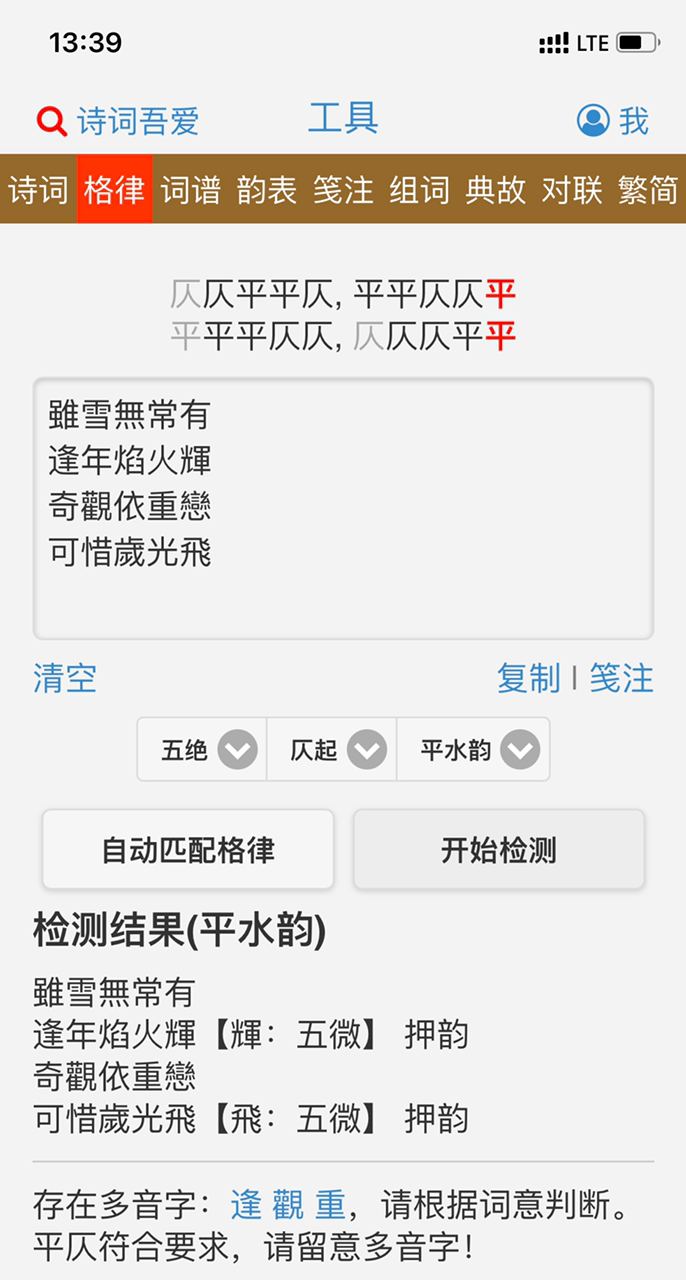Image resolution: width=686 pixels, height=1280 pixels.
Task: Go to the 笺注 tab
Action: tap(343, 189)
